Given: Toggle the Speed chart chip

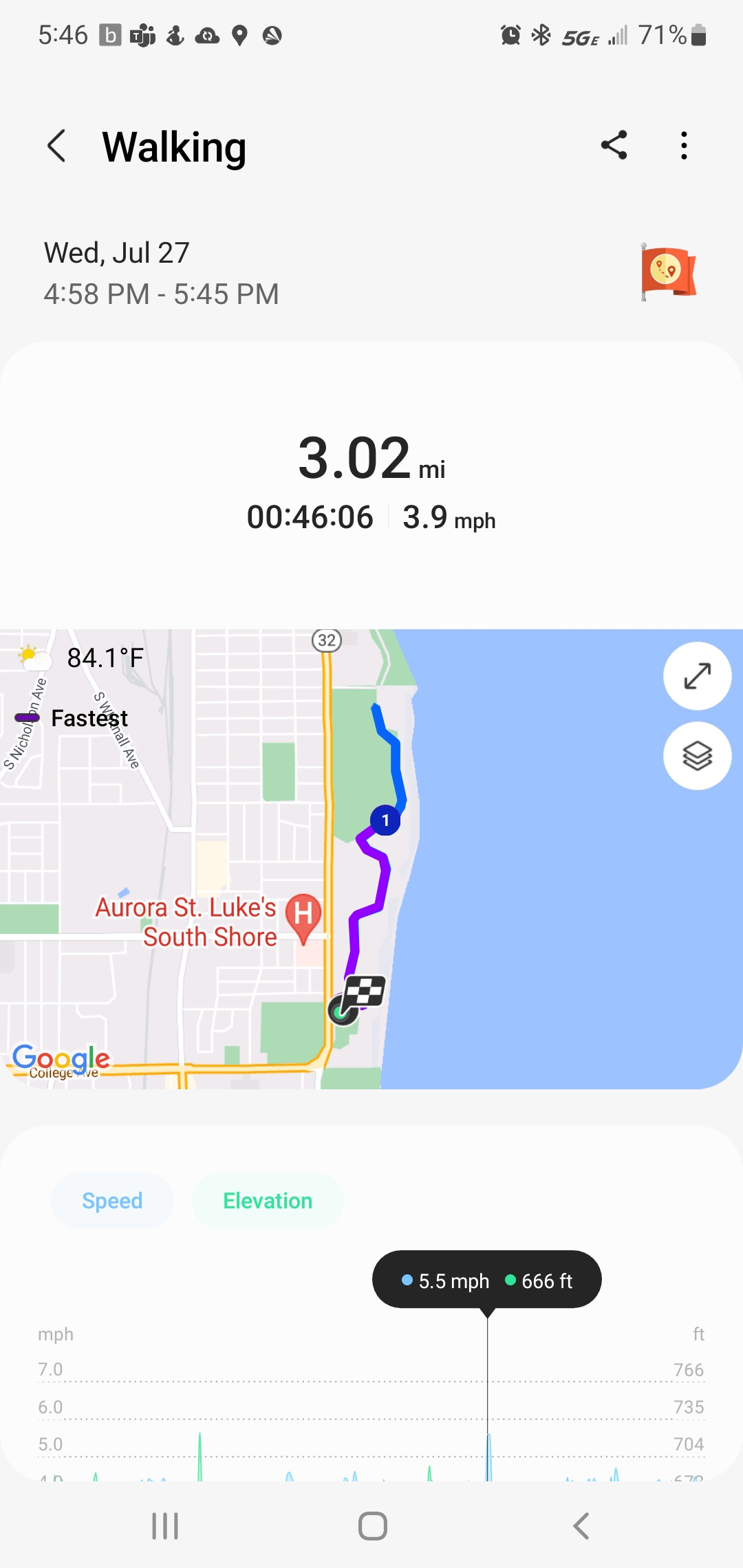Looking at the screenshot, I should [112, 1201].
